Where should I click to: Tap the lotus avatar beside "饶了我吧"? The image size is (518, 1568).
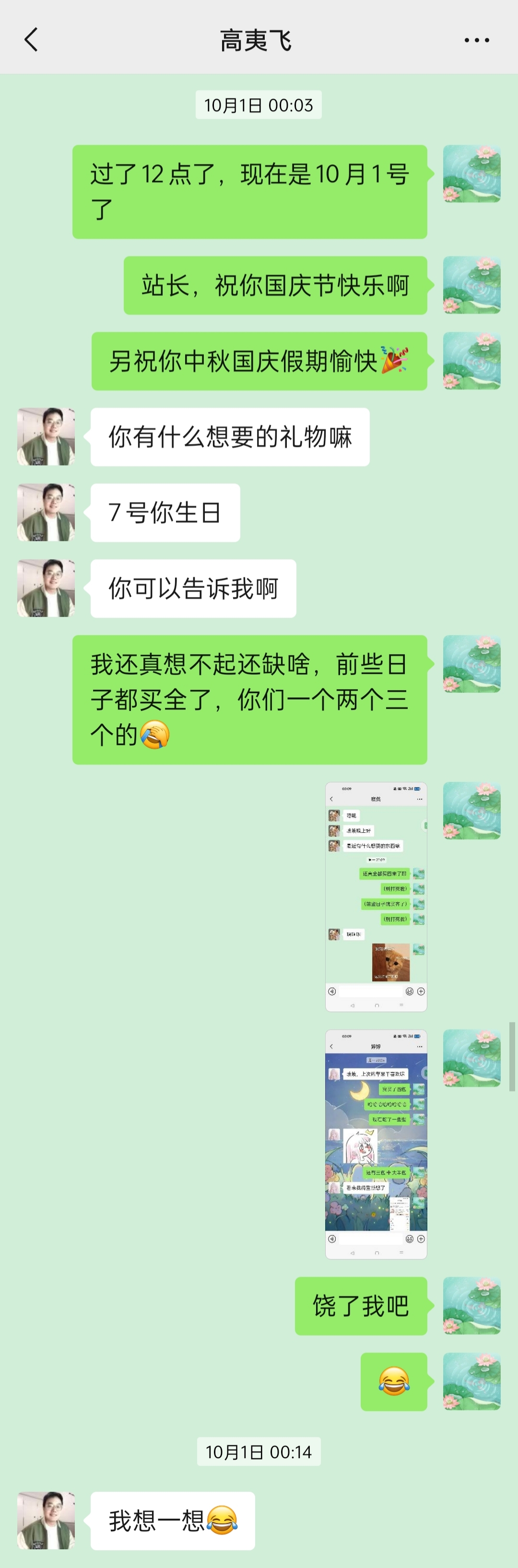point(471,1305)
